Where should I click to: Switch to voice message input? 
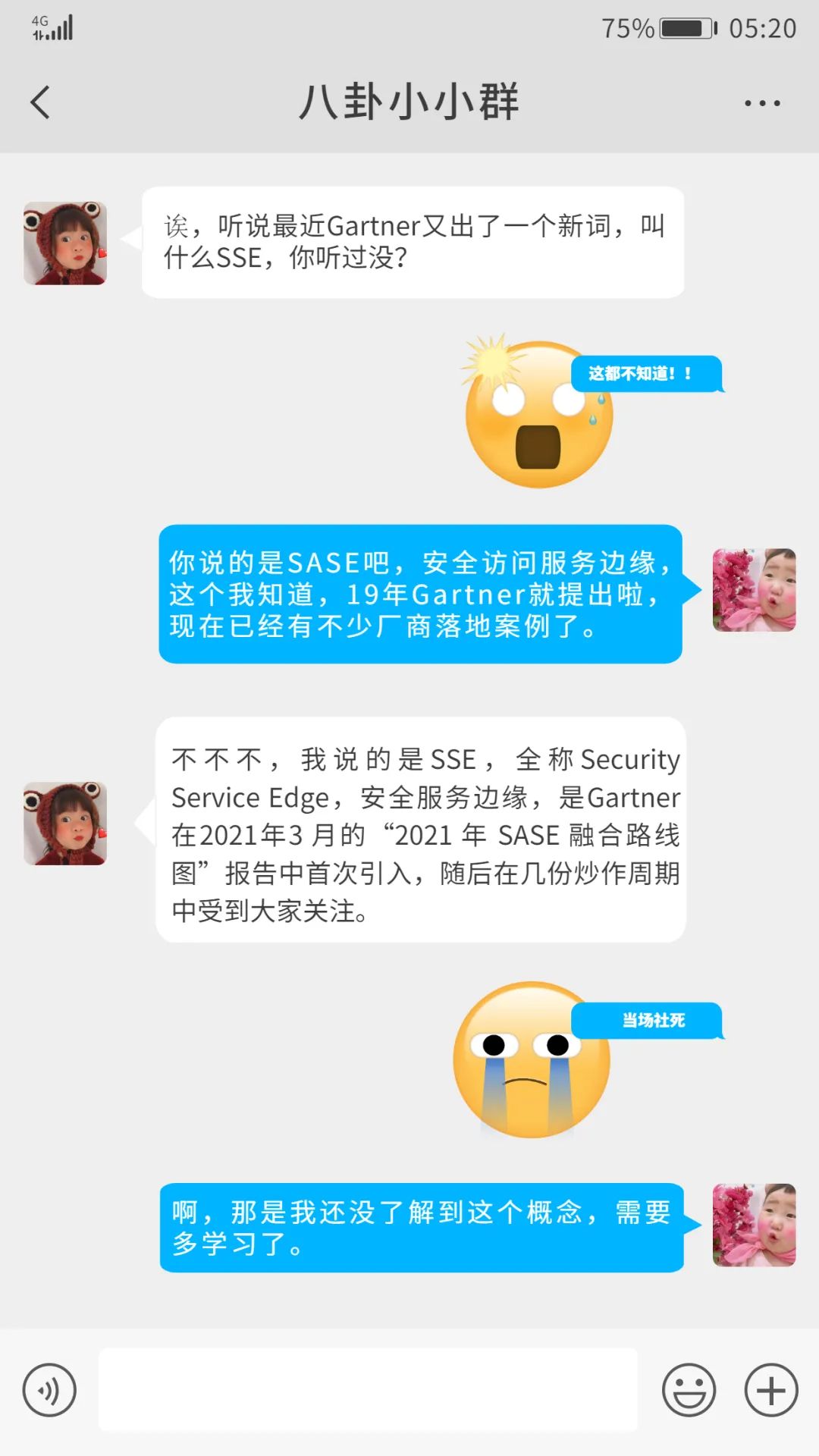click(49, 1390)
